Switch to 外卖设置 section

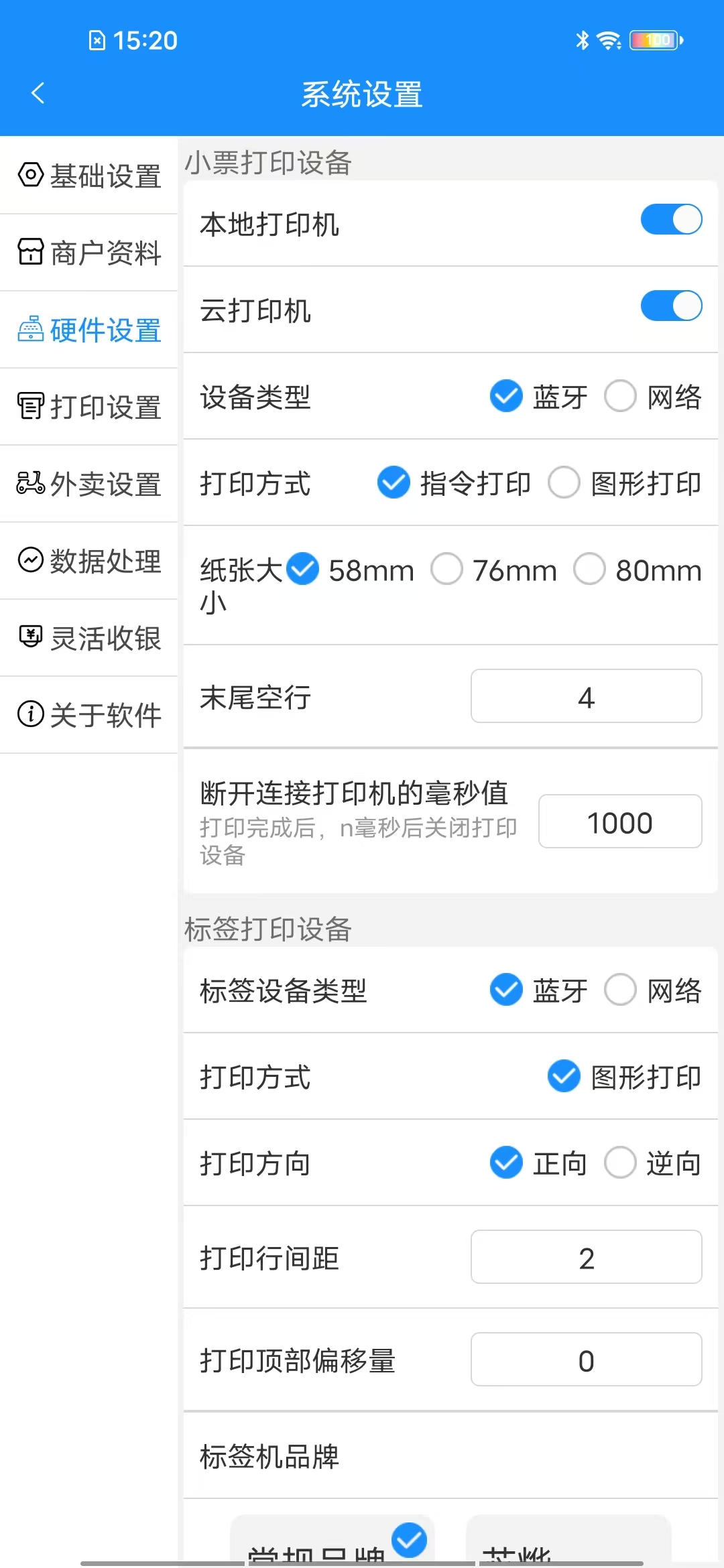click(89, 484)
